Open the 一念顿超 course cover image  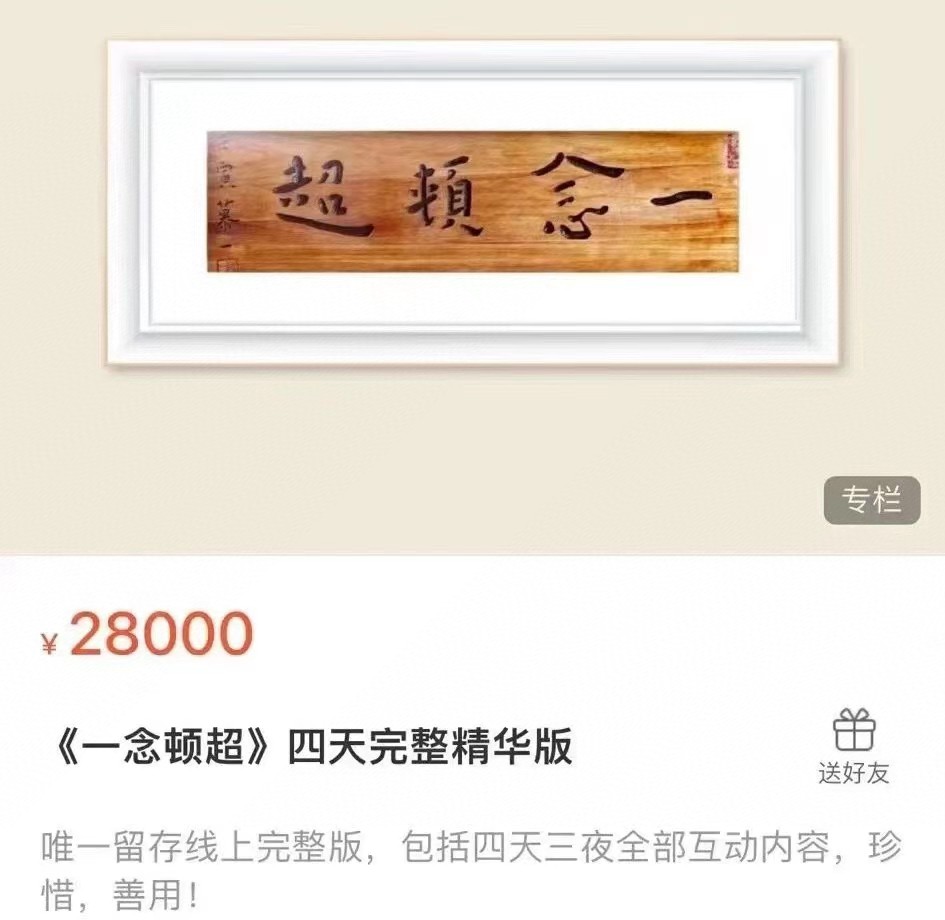[x=472, y=203]
